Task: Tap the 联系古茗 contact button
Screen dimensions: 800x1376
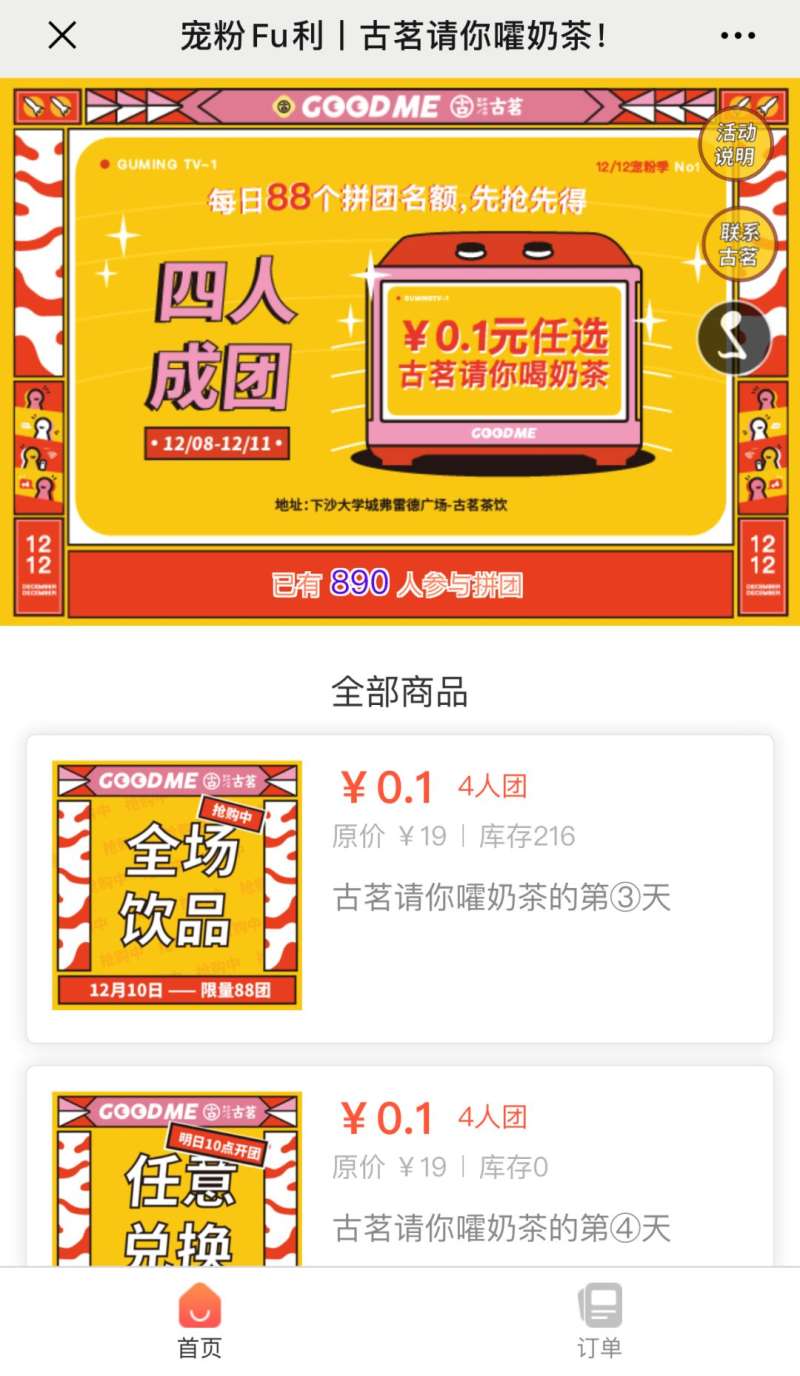Action: [x=738, y=244]
